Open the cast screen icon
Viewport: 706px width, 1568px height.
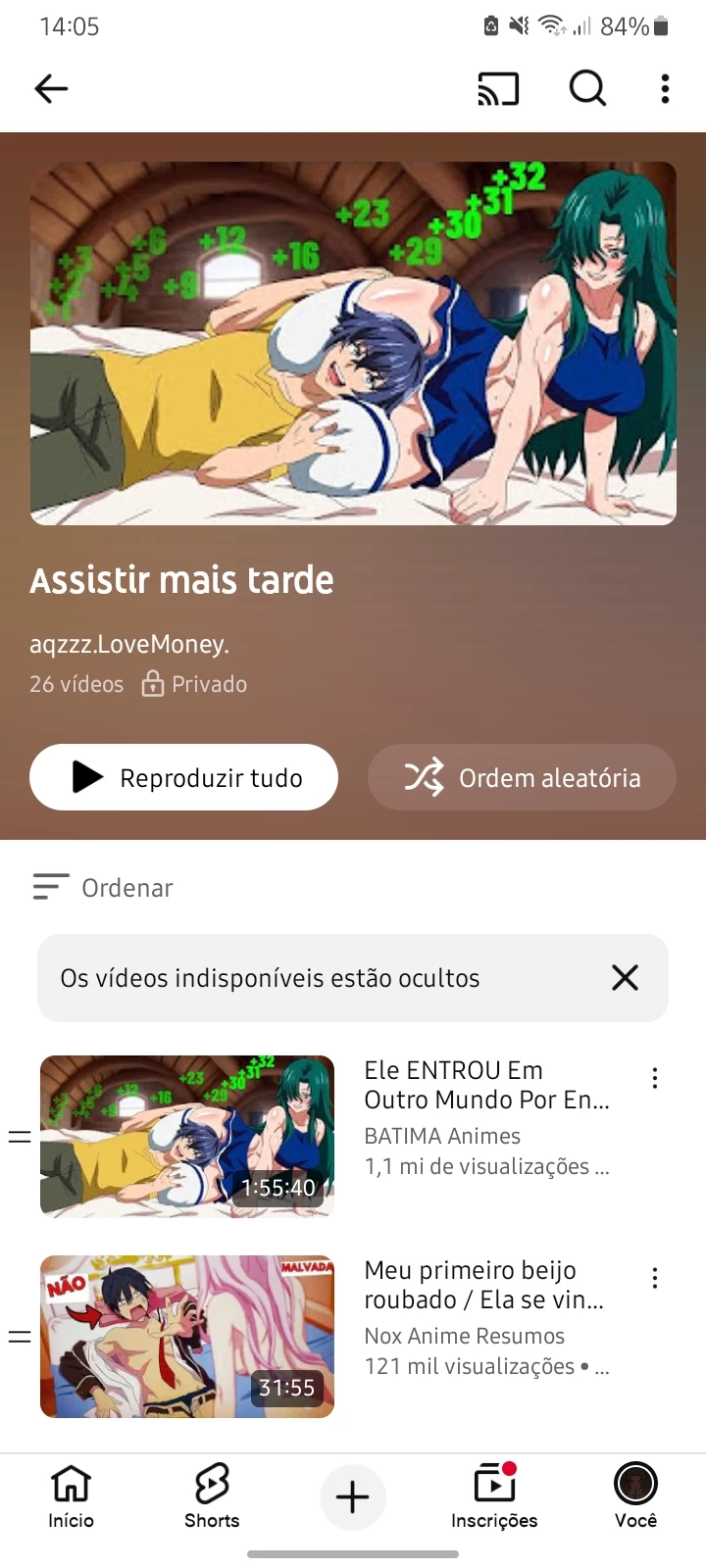[498, 89]
